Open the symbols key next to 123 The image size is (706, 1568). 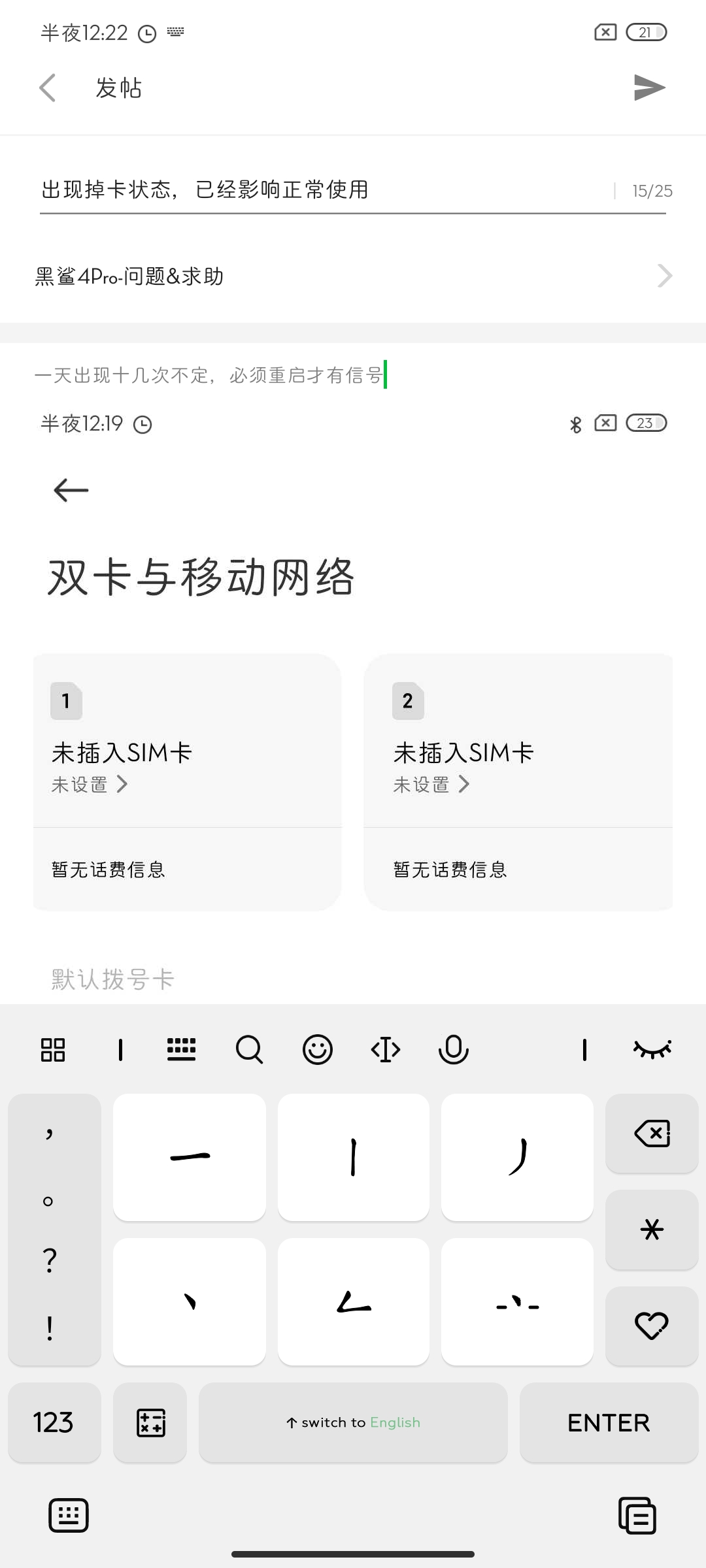click(150, 1422)
